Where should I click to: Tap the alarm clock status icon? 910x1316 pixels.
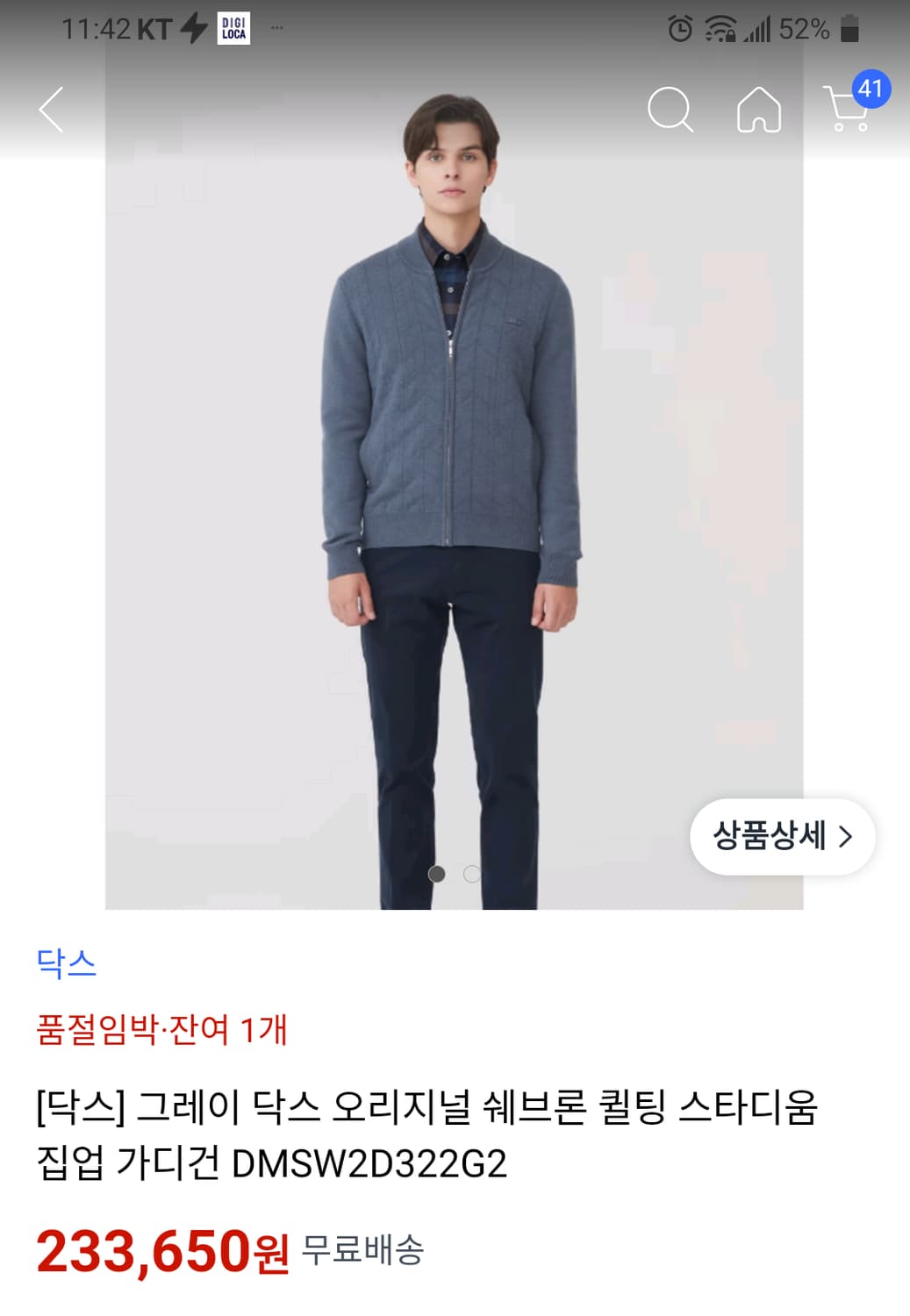tap(680, 29)
